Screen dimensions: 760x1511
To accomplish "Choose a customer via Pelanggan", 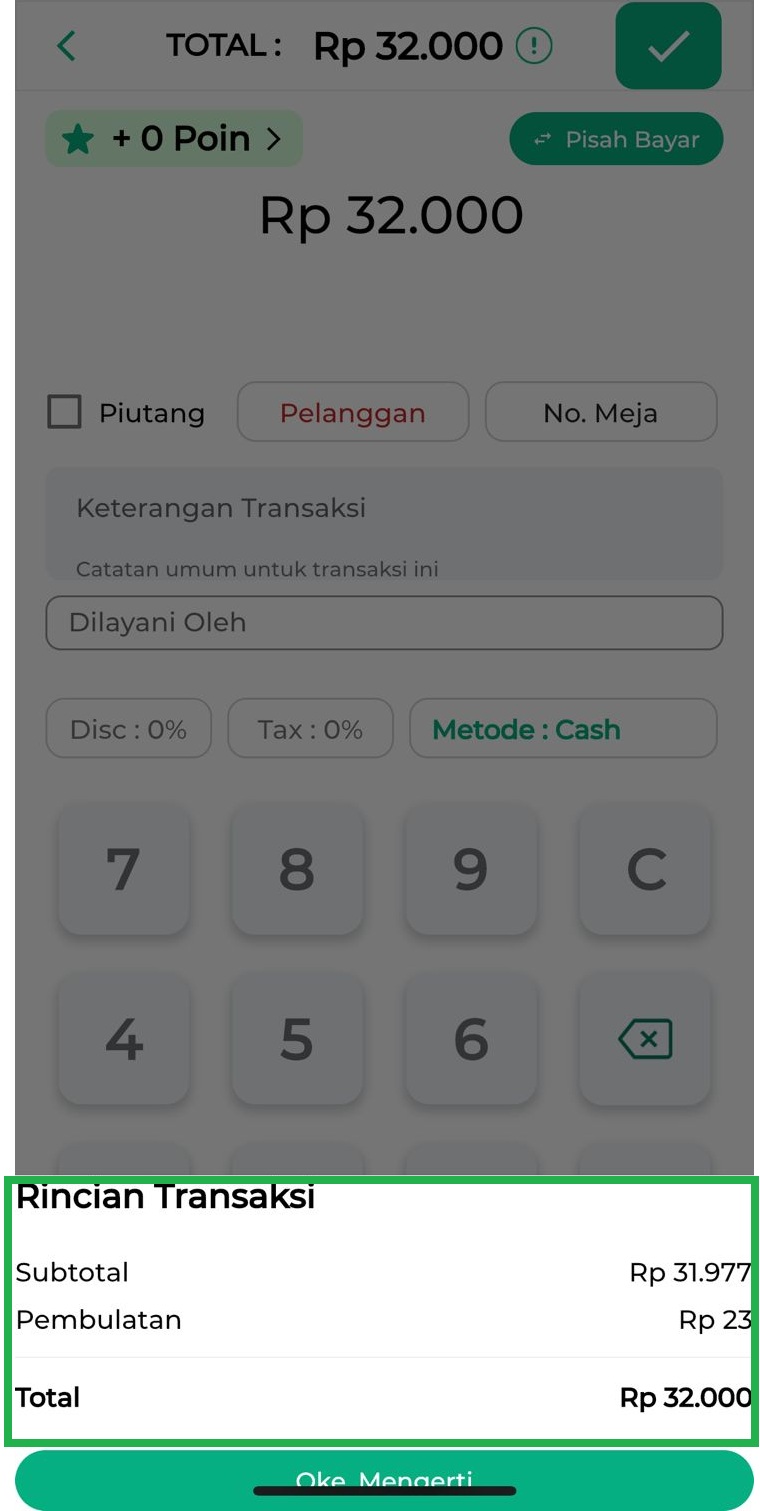I will (x=352, y=412).
